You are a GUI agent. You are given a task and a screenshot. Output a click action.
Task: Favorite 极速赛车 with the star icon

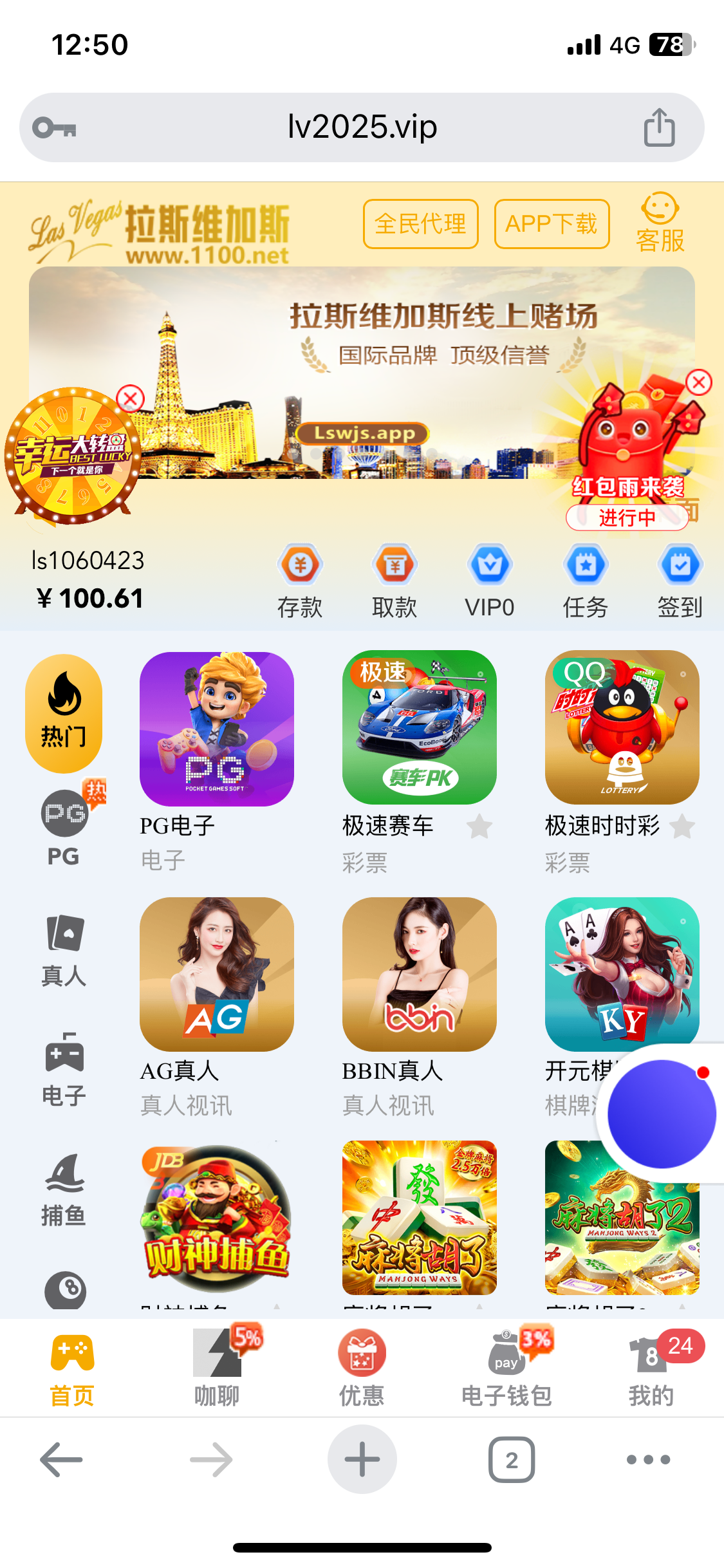pyautogui.click(x=479, y=826)
